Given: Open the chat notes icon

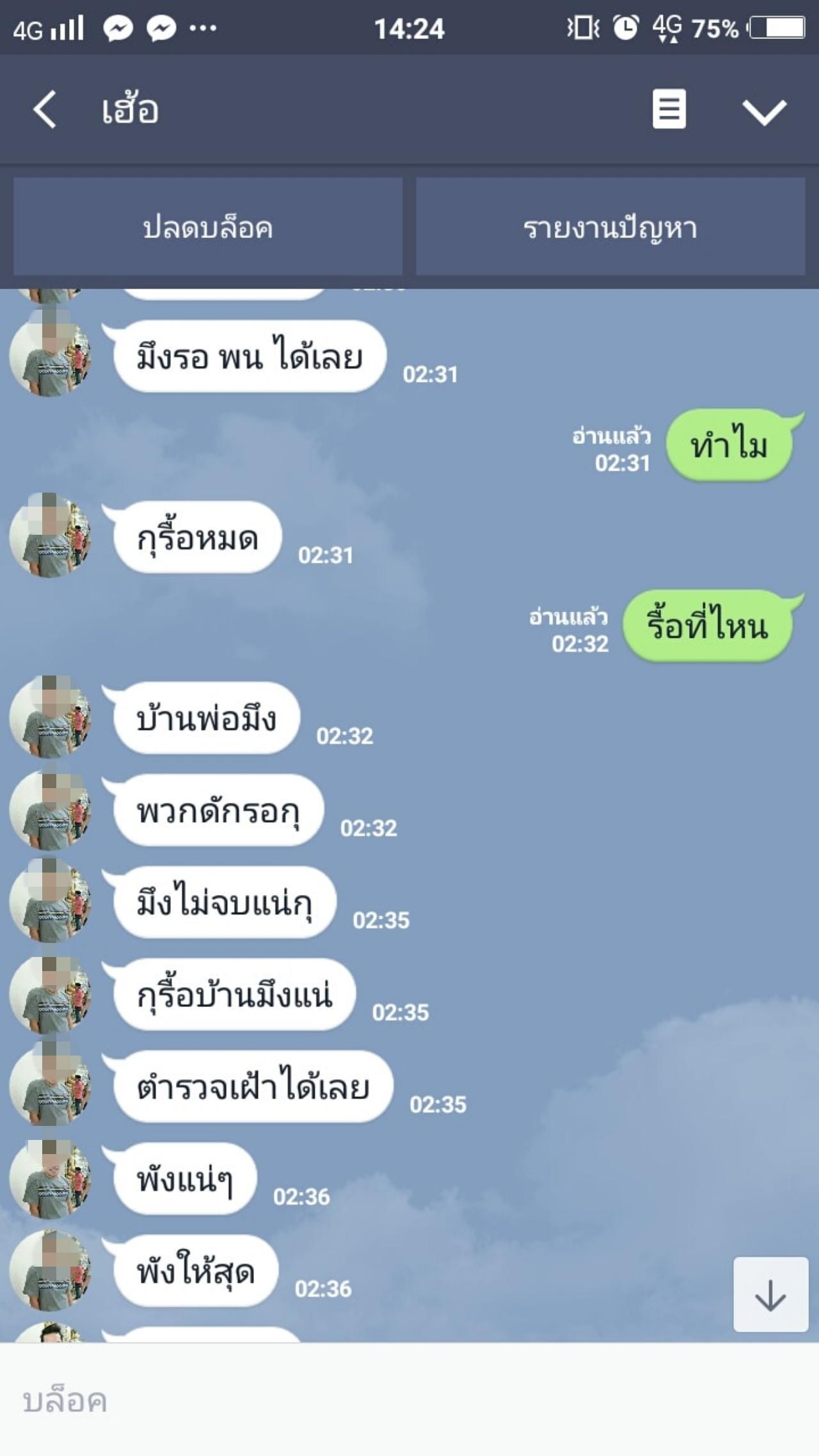Looking at the screenshot, I should [x=669, y=109].
